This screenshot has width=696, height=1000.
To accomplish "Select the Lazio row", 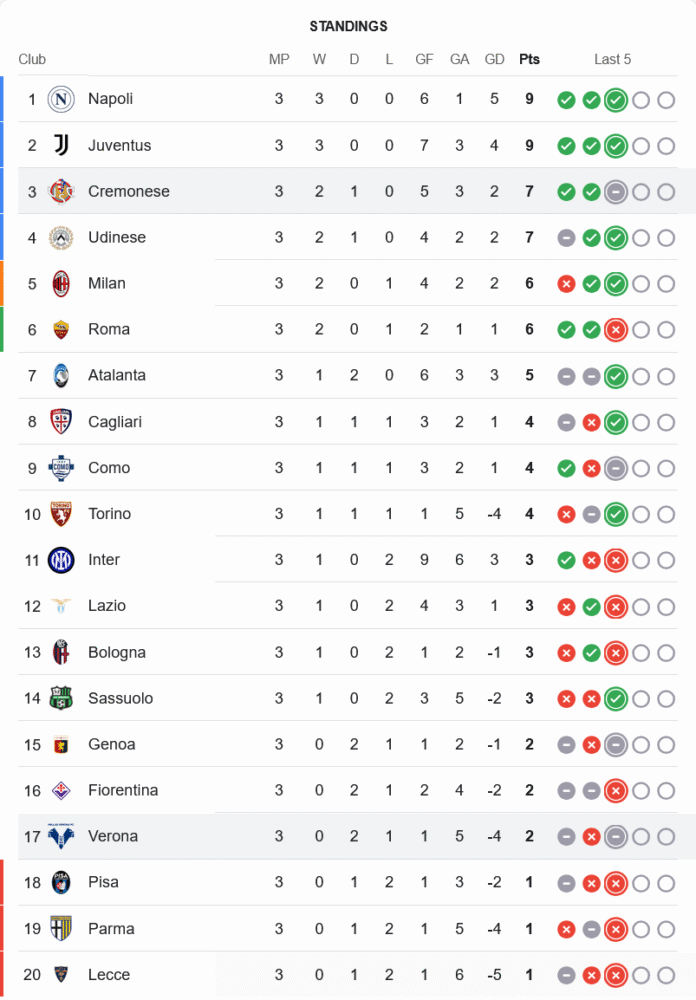I will [x=106, y=606].
